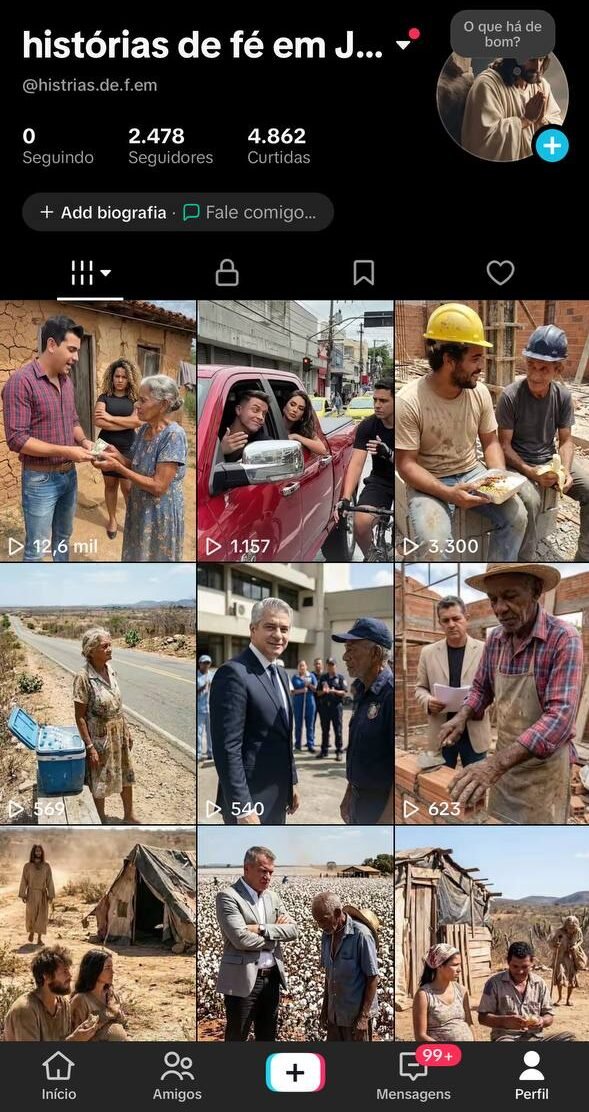Viewport: 589px width, 1112px height.
Task: Tap Add biografia
Action: tap(103, 212)
